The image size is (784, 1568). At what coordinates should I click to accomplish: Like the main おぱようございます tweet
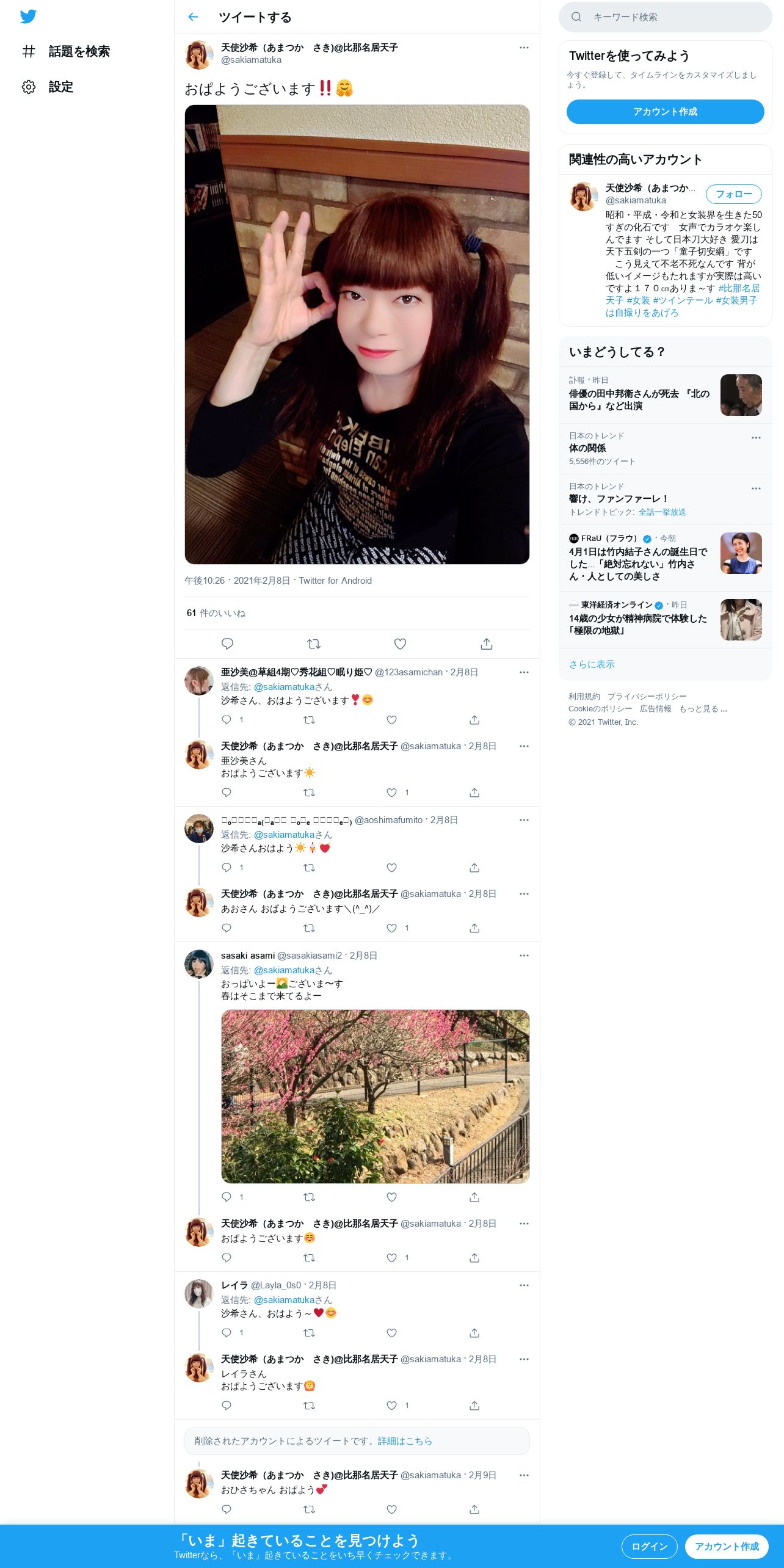click(400, 644)
